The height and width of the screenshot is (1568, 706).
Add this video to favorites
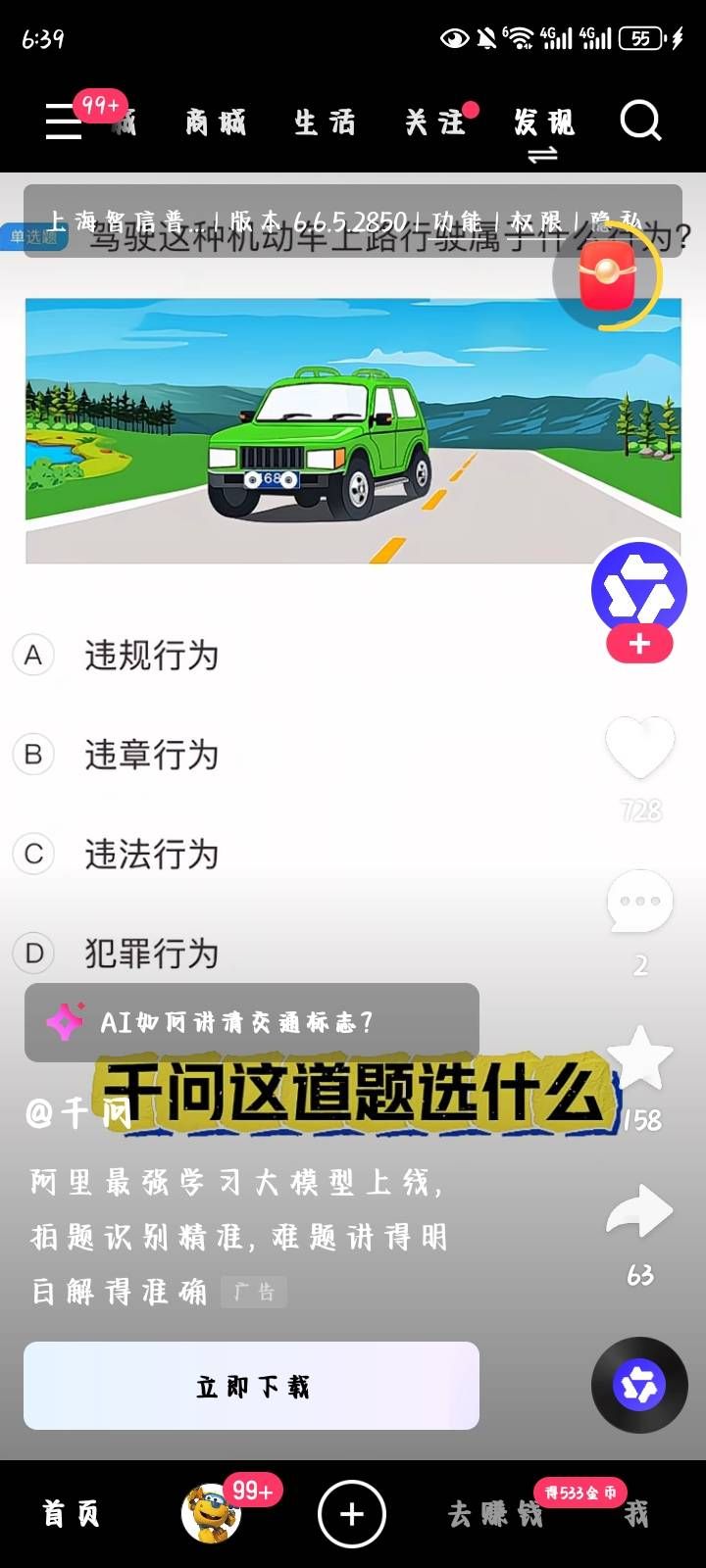[x=639, y=1058]
